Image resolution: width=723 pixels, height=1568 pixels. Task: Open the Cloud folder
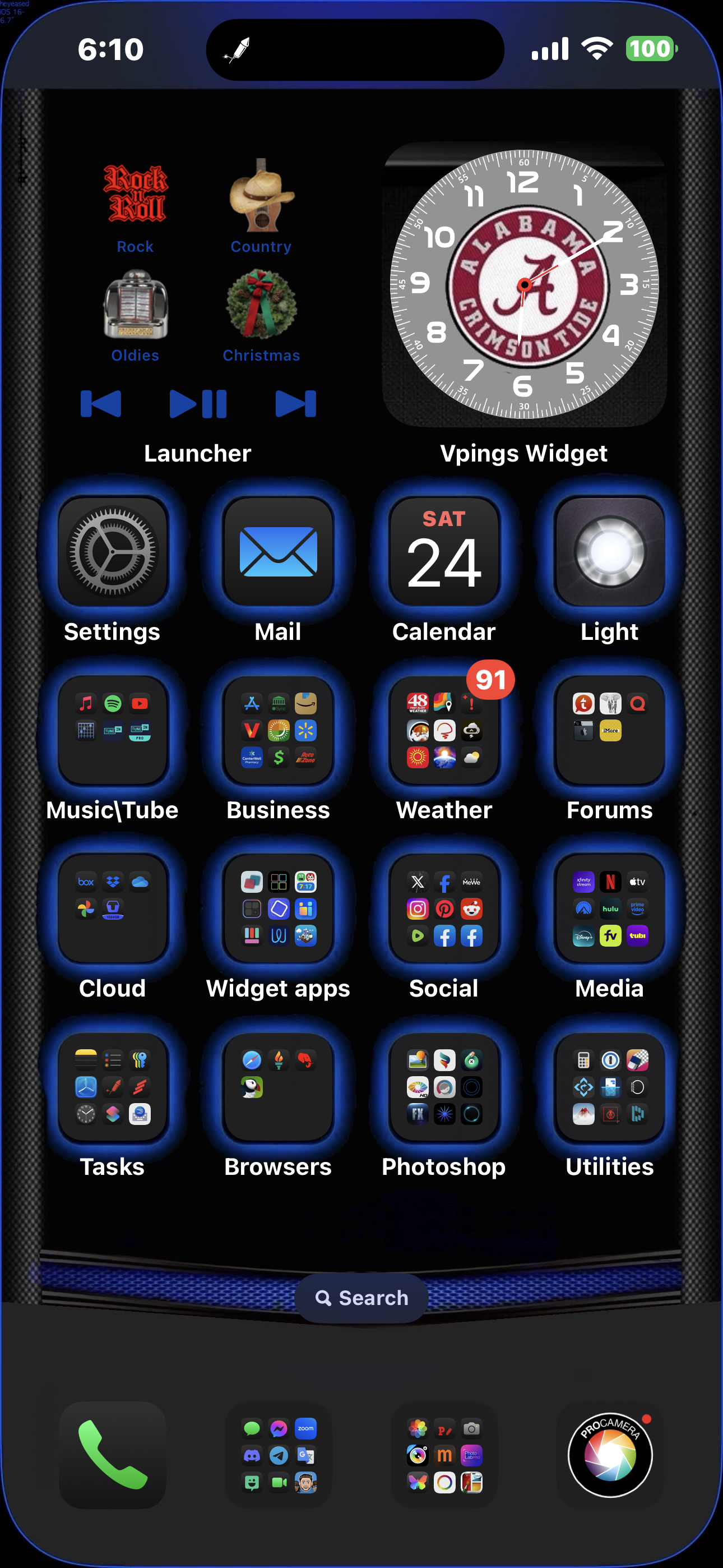(x=113, y=908)
